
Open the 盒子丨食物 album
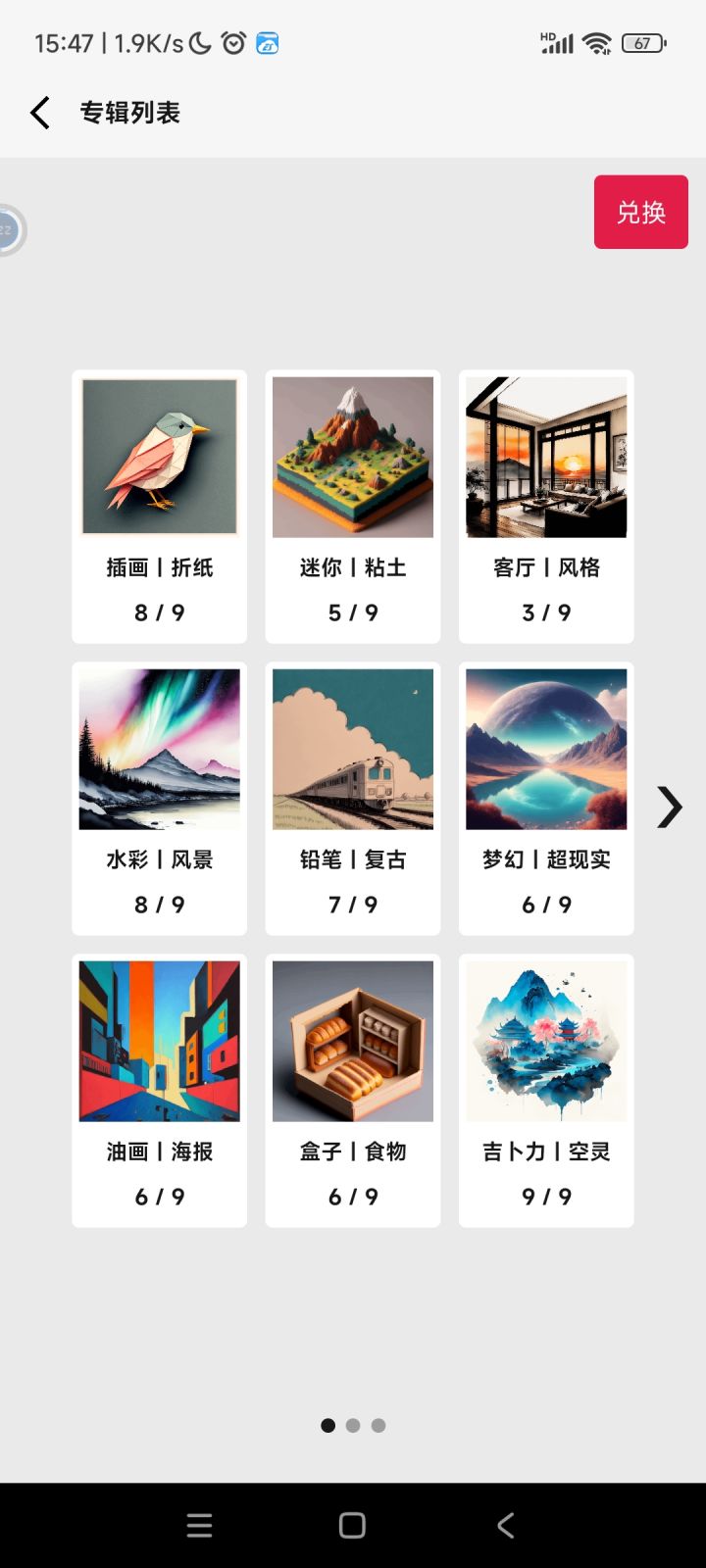353,1090
